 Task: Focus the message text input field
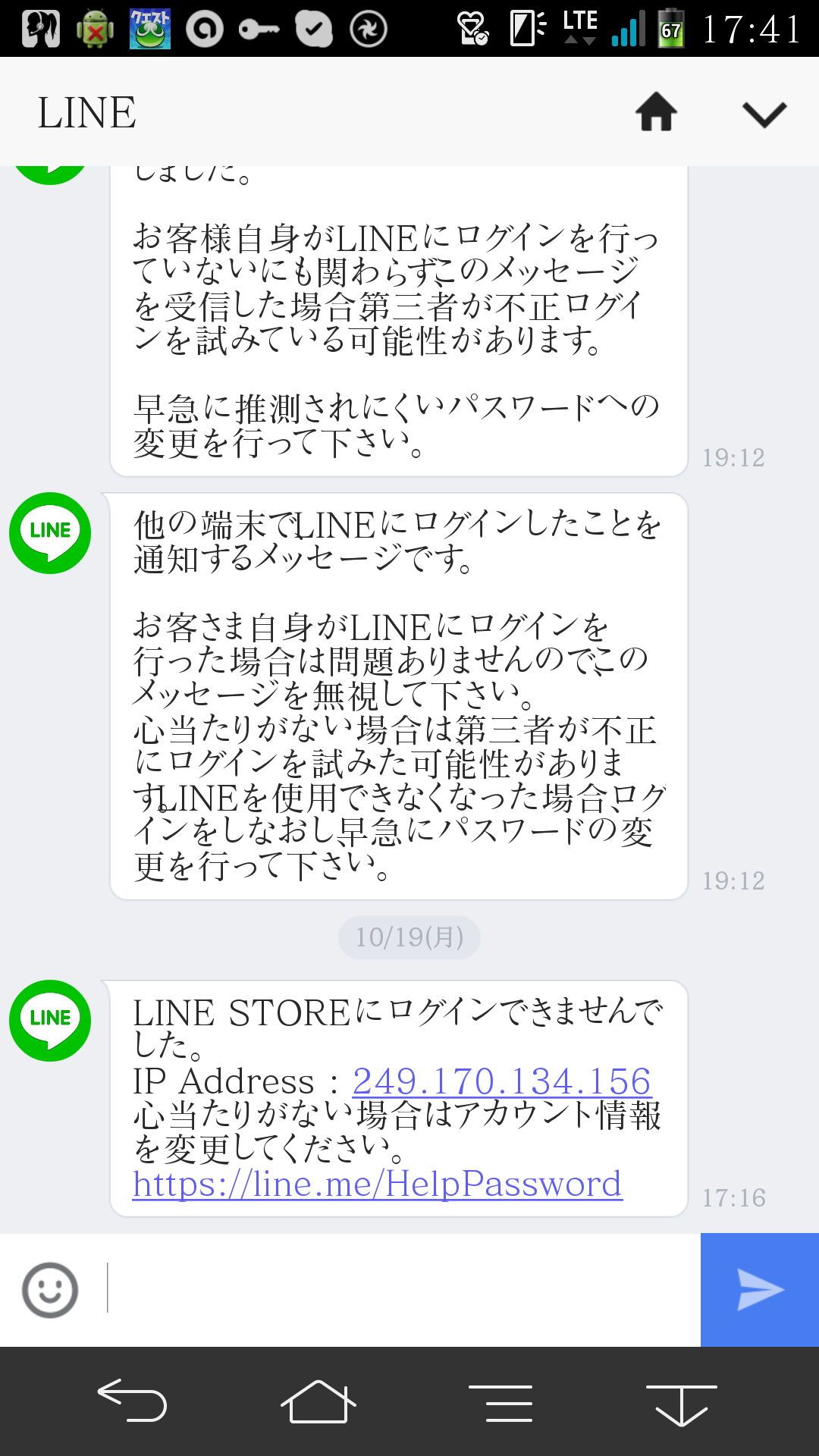click(x=402, y=1289)
